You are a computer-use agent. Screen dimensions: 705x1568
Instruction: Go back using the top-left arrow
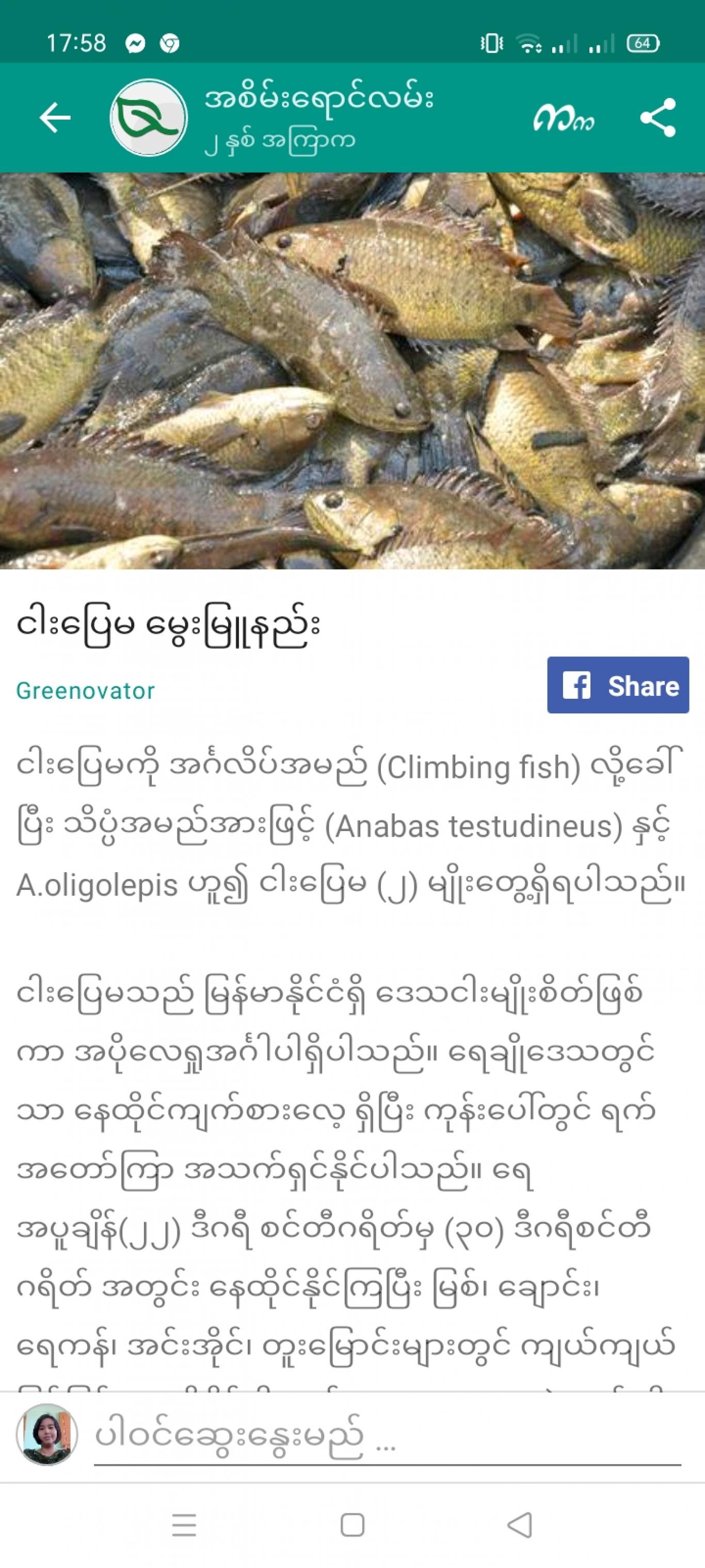[x=55, y=117]
